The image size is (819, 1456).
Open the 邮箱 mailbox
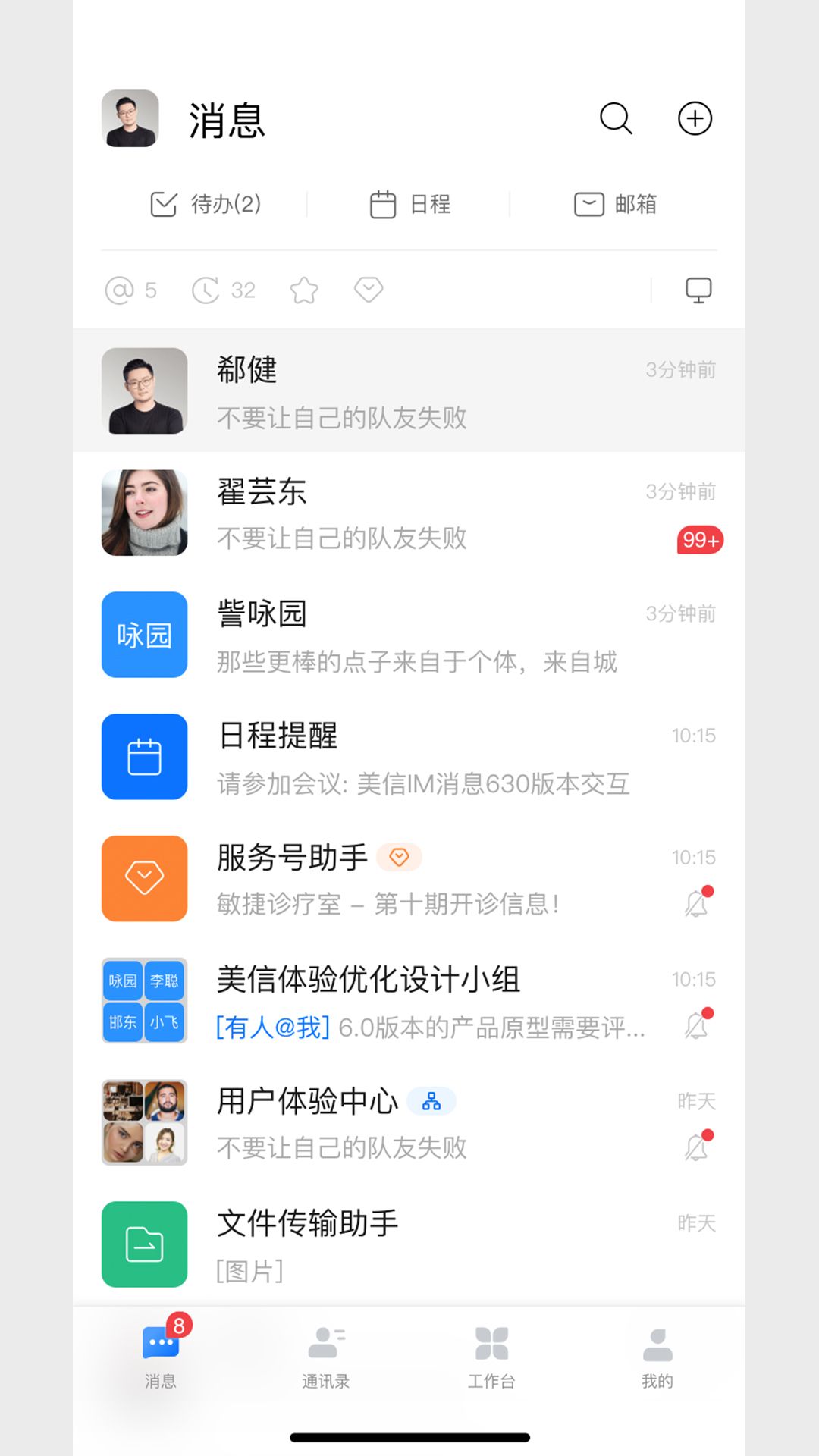620,203
